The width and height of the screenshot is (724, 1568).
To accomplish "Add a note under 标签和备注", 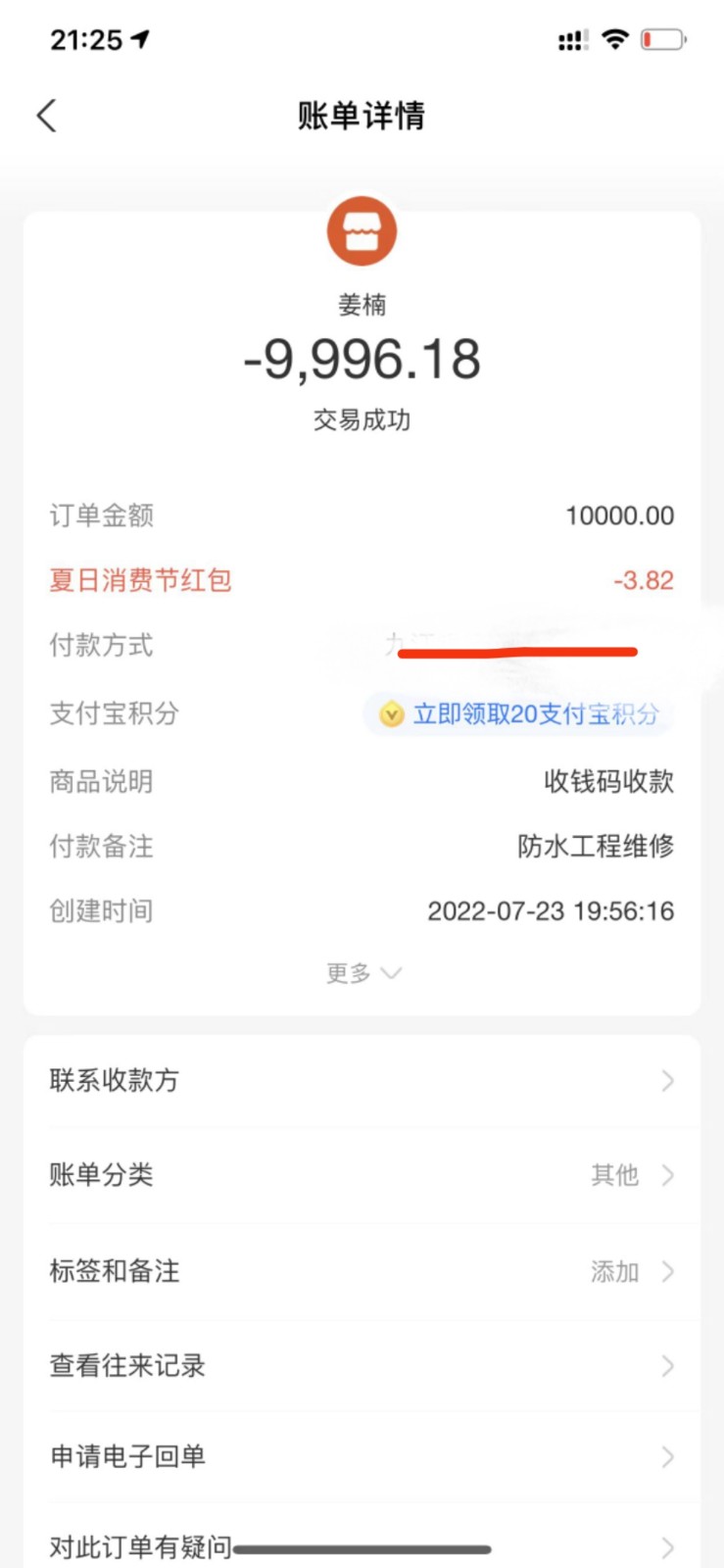I will (x=362, y=1271).
